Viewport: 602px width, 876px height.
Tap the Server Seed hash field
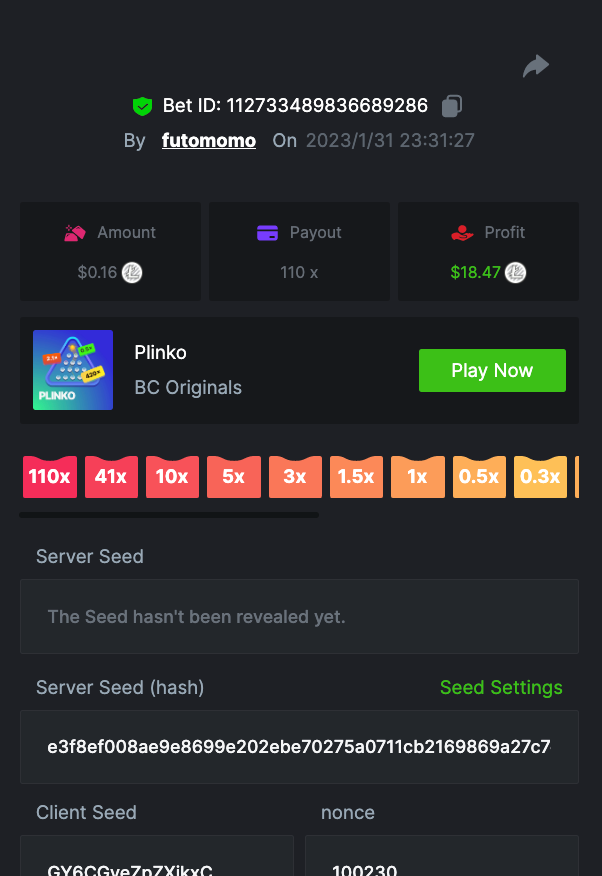(299, 747)
